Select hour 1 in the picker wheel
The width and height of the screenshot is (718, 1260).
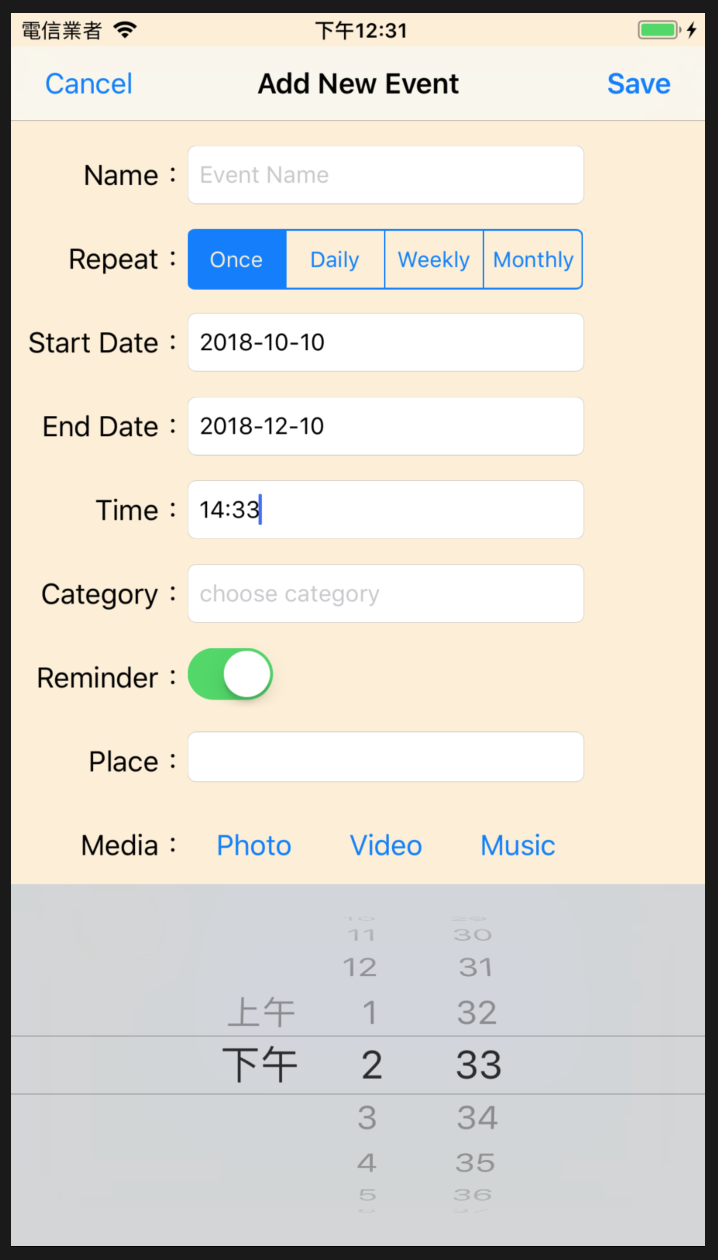[370, 1013]
